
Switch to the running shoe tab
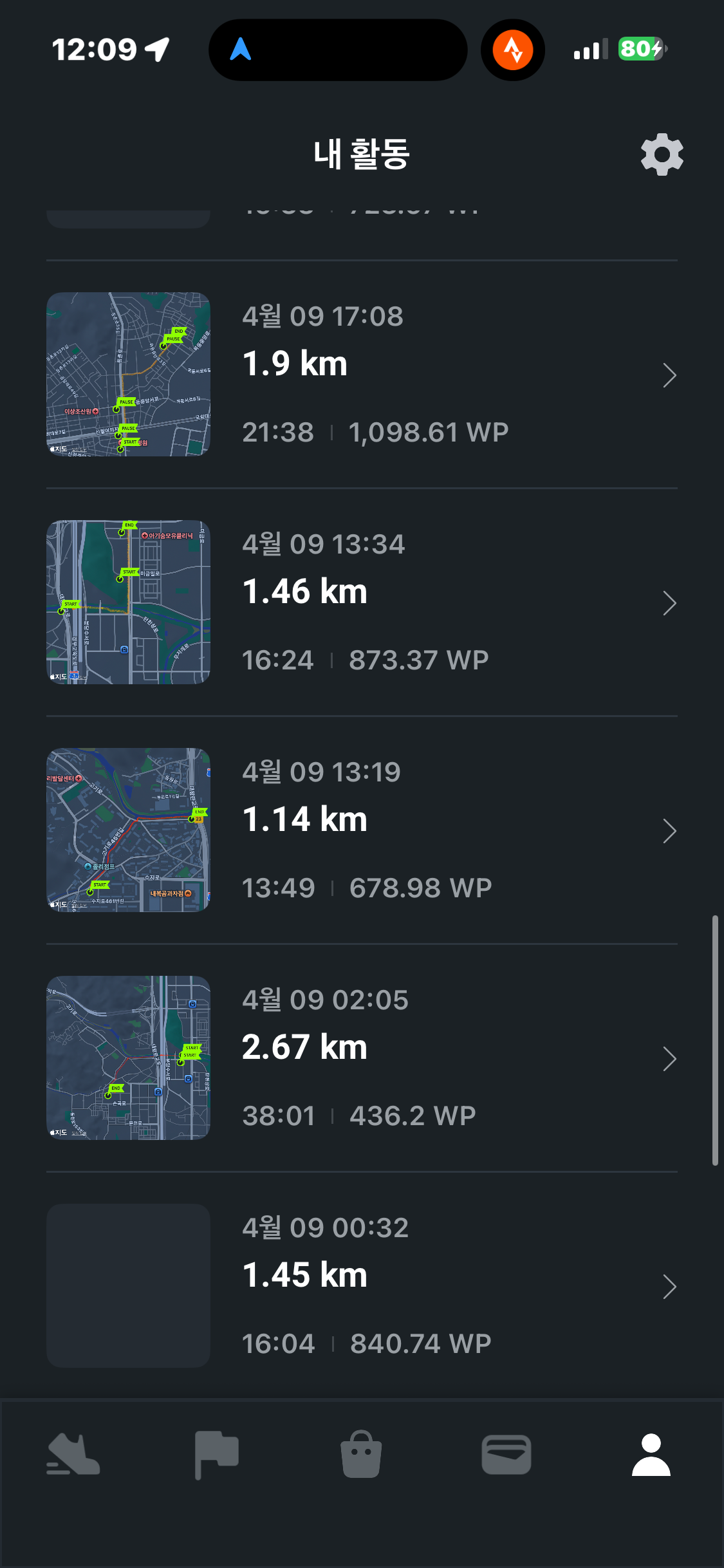click(x=73, y=1455)
